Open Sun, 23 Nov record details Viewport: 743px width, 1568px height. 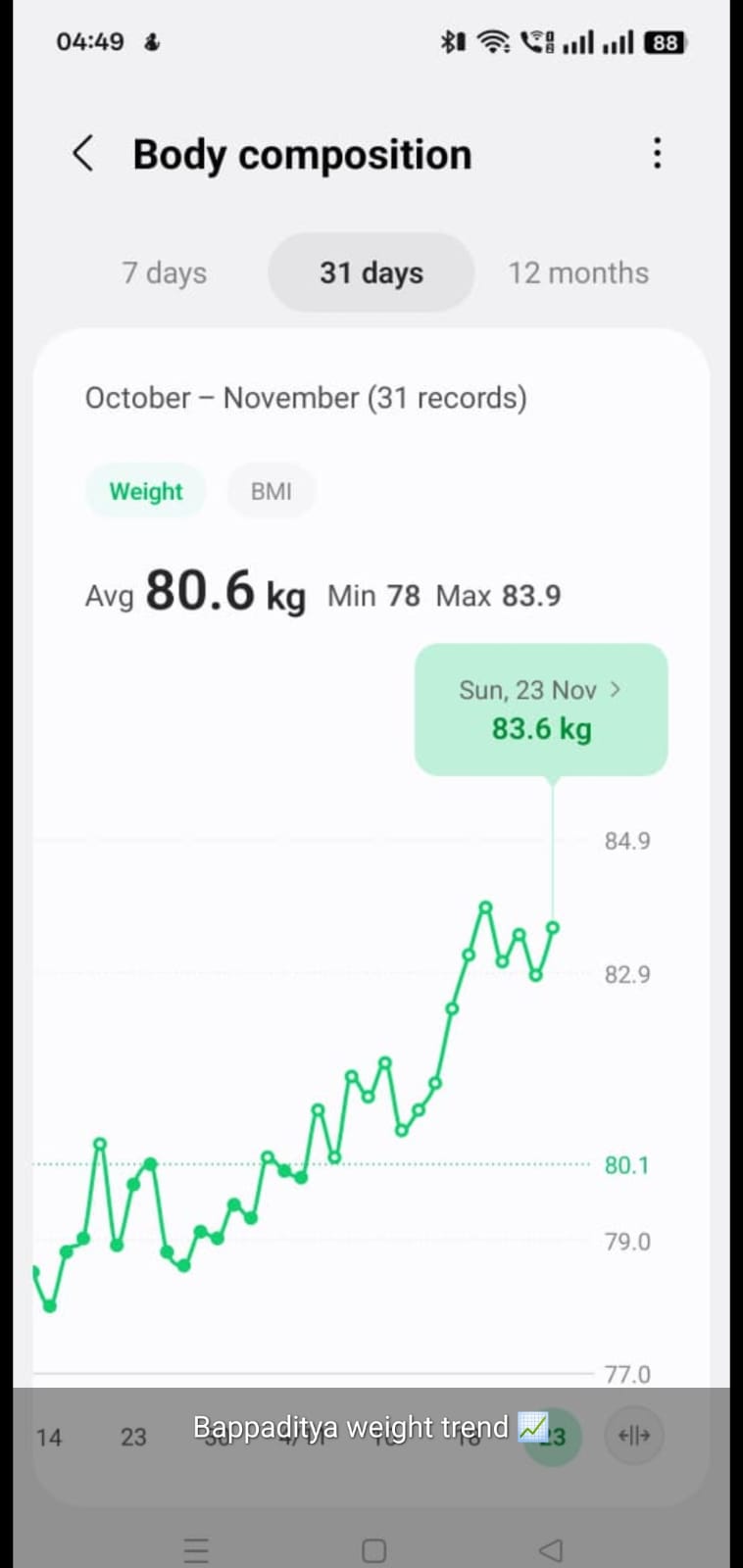pos(541,709)
